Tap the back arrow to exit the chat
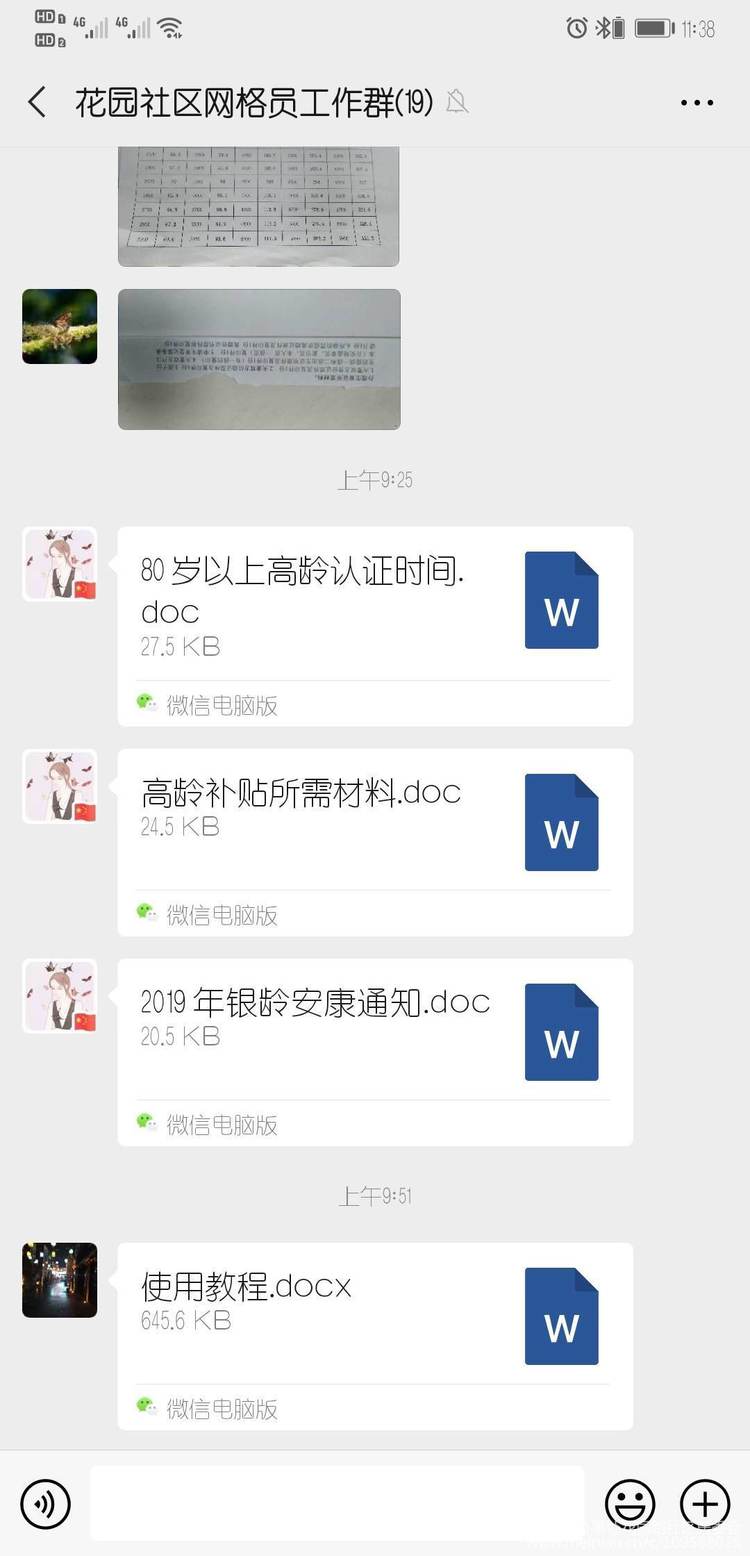 (38, 102)
